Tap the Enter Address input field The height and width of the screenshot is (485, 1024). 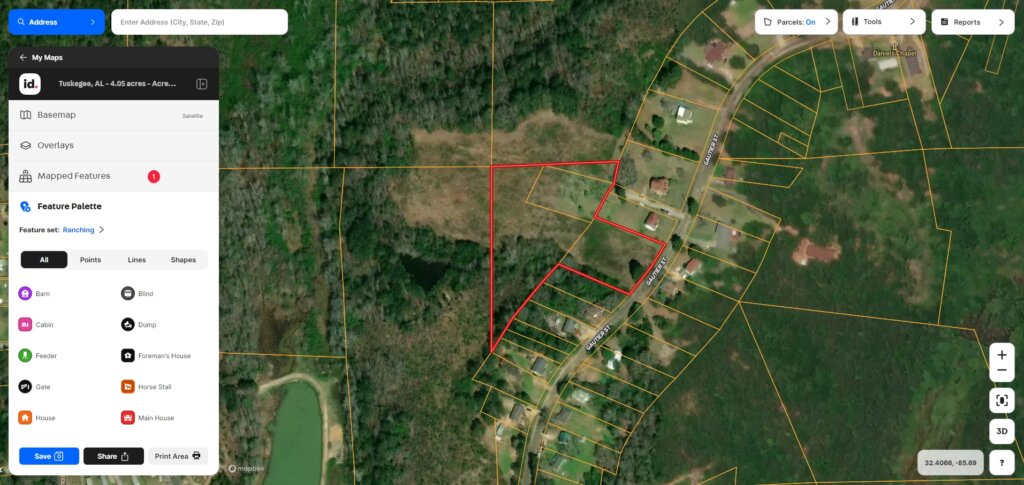tap(199, 22)
